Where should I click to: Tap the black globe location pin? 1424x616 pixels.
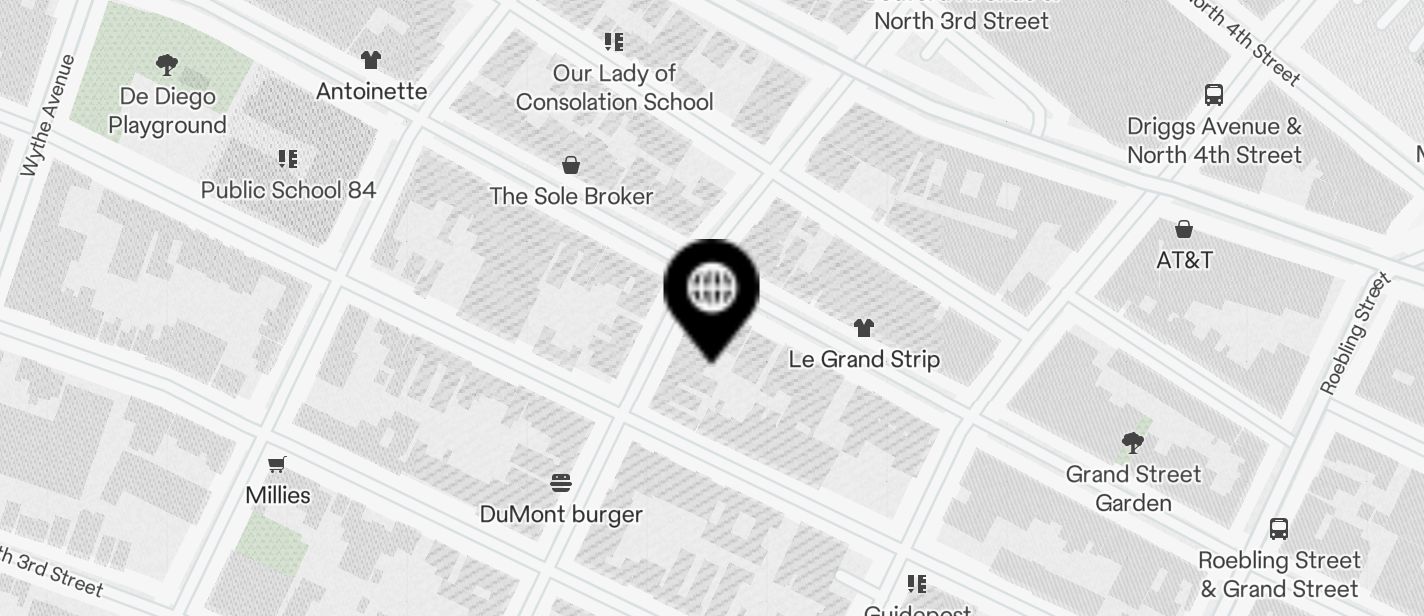(711, 290)
